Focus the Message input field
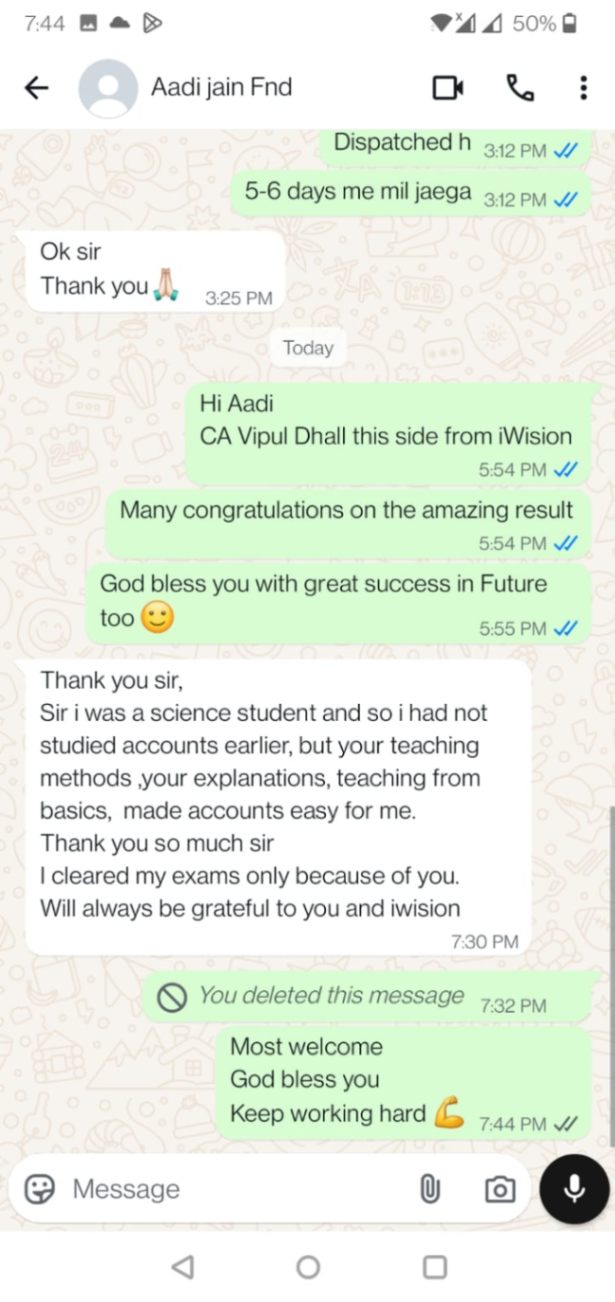The height and width of the screenshot is (1302, 615). pos(230,1189)
